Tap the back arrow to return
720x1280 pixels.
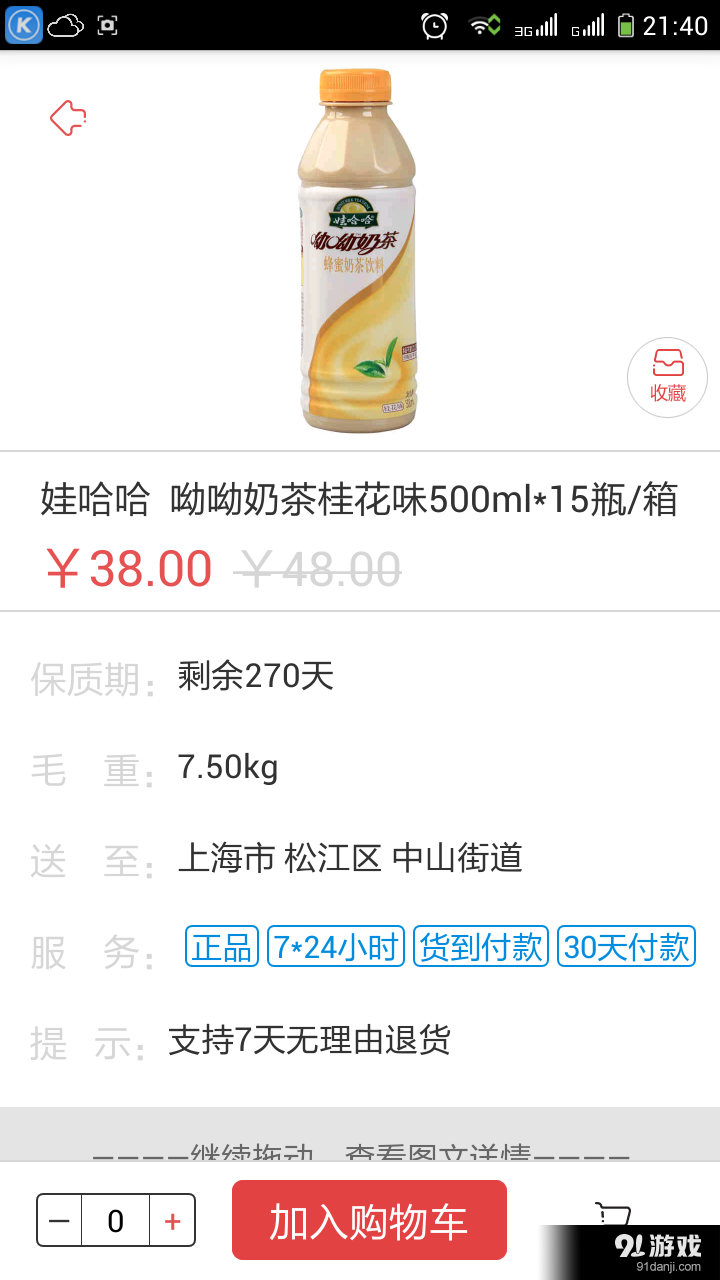click(x=67, y=117)
